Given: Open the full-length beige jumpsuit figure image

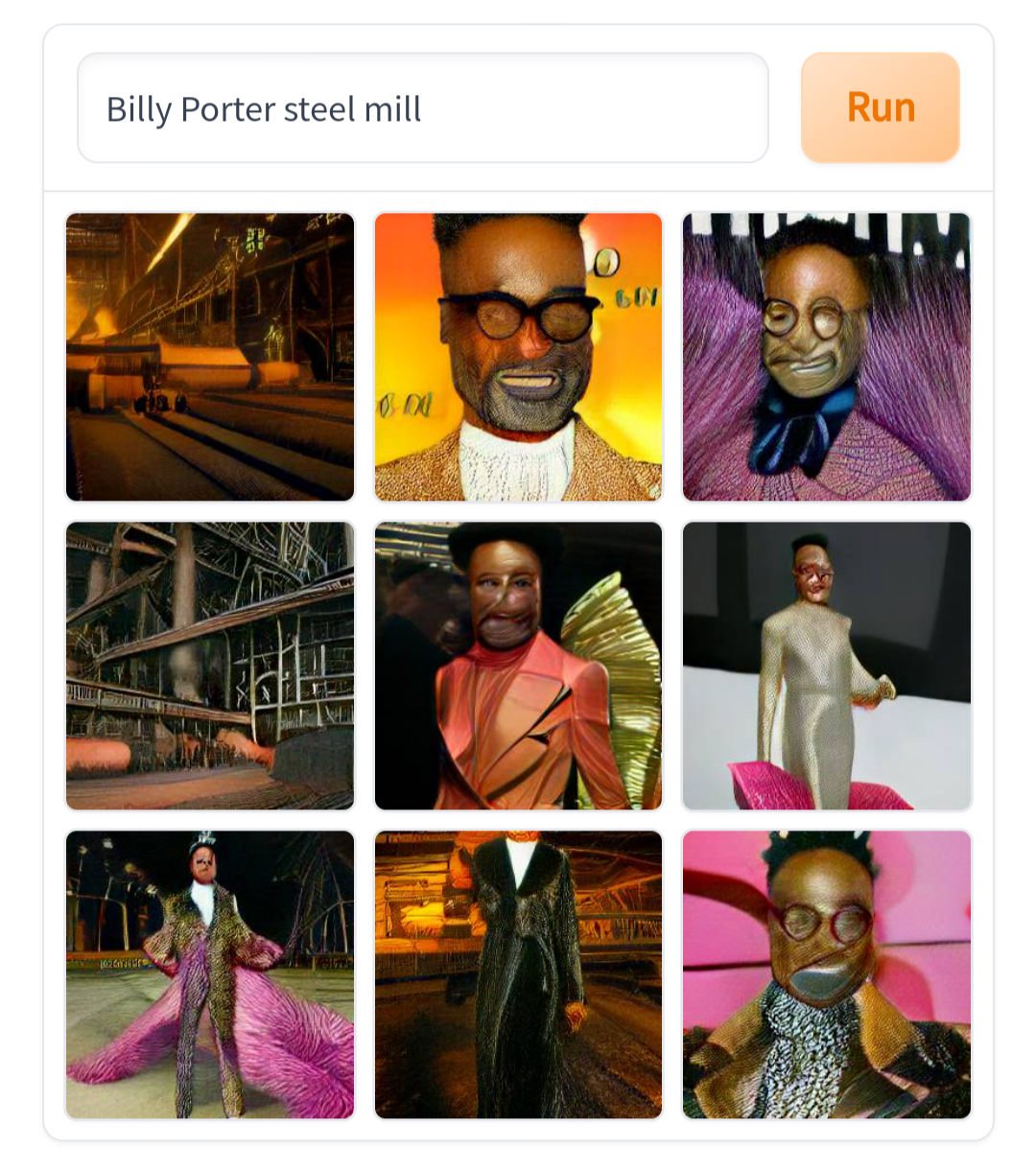Looking at the screenshot, I should coord(826,666).
